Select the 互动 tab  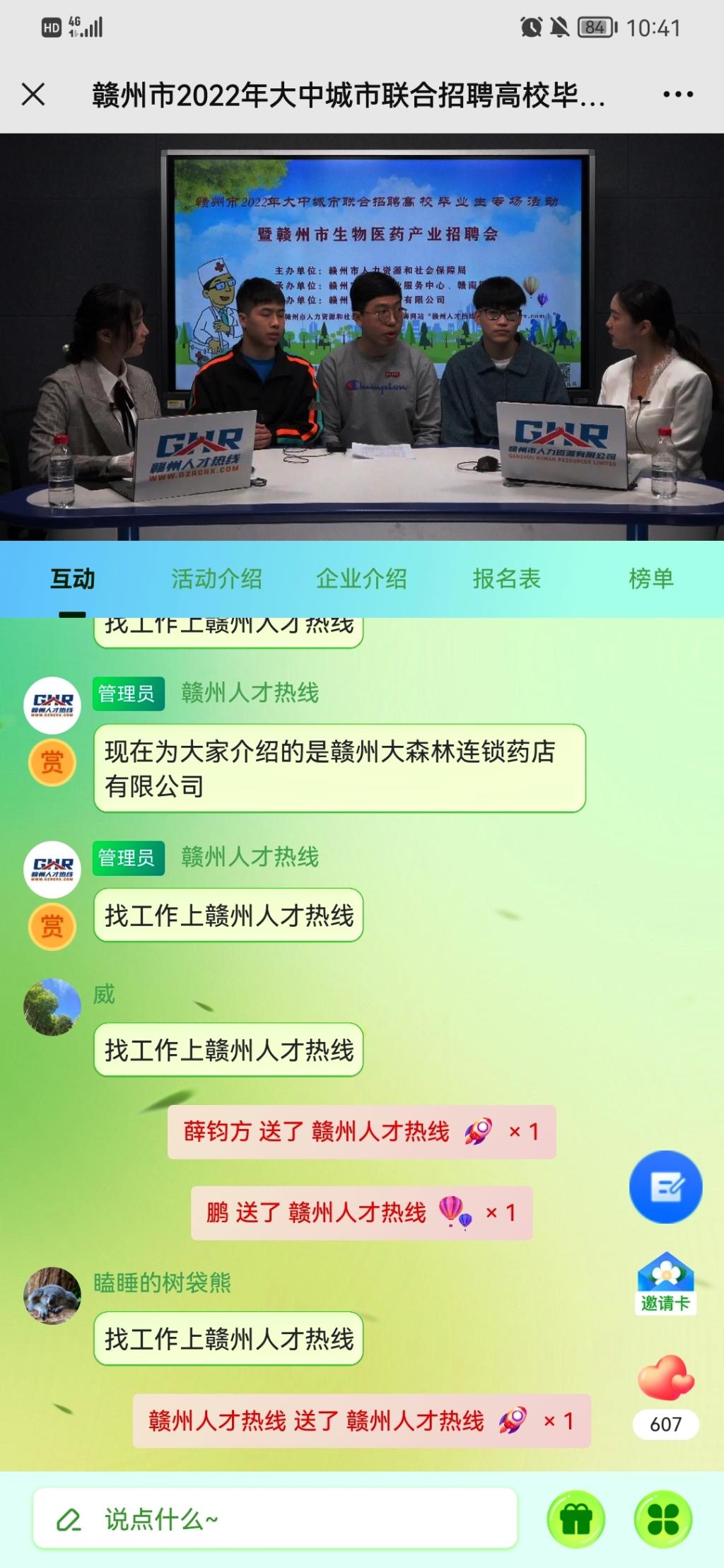pyautogui.click(x=72, y=579)
